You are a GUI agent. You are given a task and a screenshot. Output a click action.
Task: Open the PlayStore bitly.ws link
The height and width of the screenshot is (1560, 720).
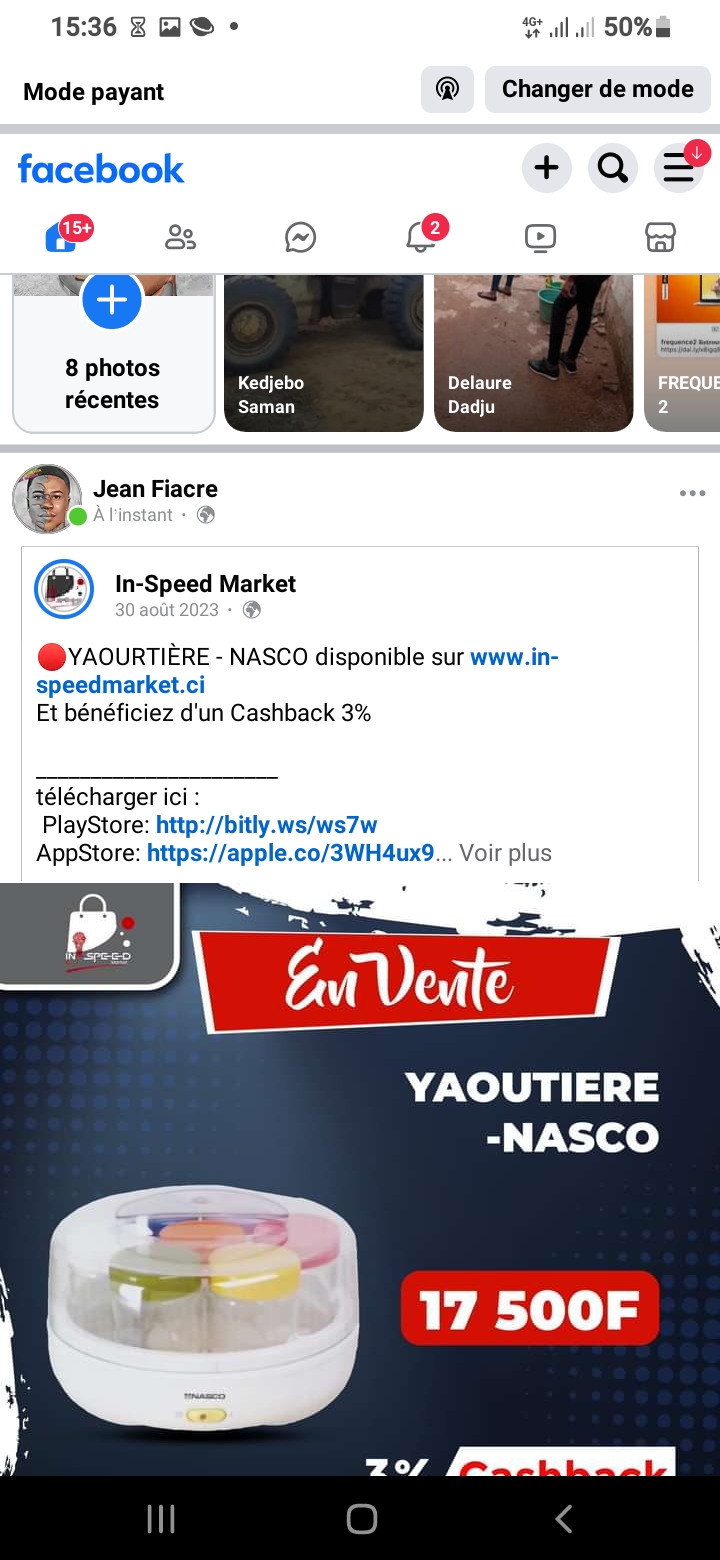[x=266, y=826]
